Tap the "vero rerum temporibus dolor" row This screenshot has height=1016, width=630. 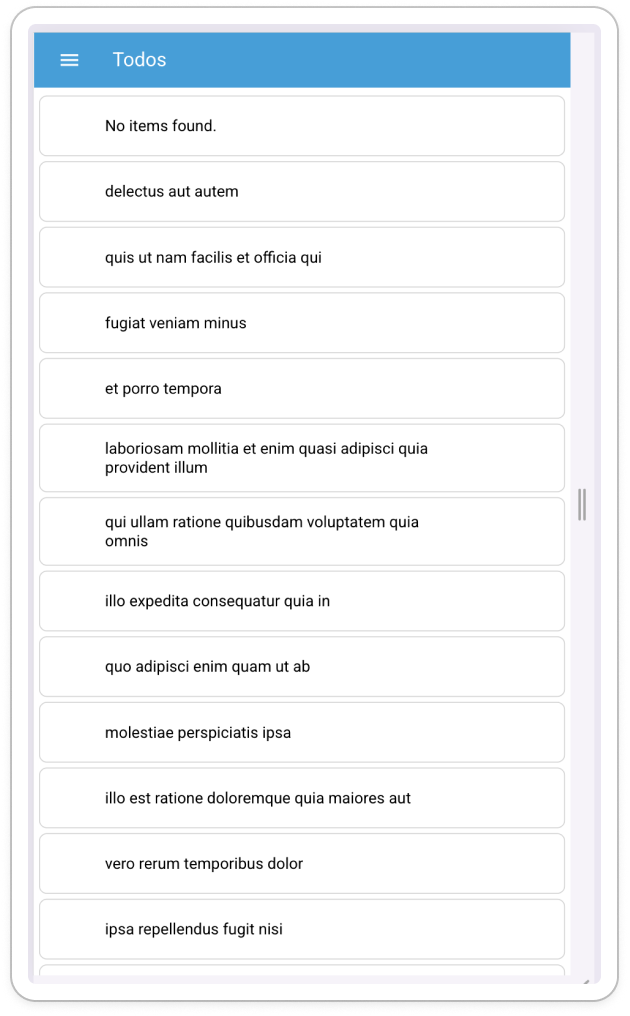point(301,864)
